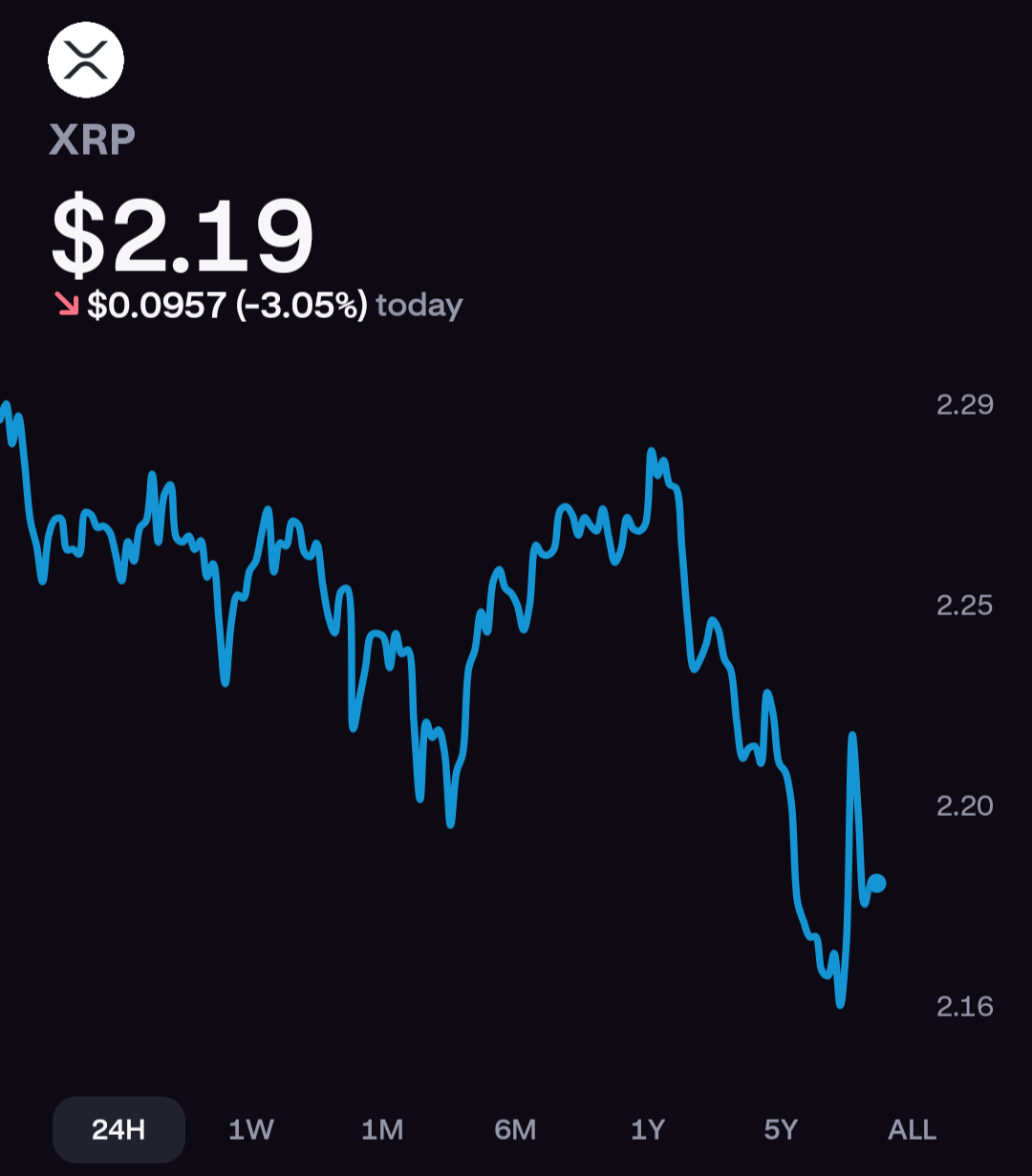View the 1Y price history
Screen dimensions: 1032x1176
tap(648, 1130)
